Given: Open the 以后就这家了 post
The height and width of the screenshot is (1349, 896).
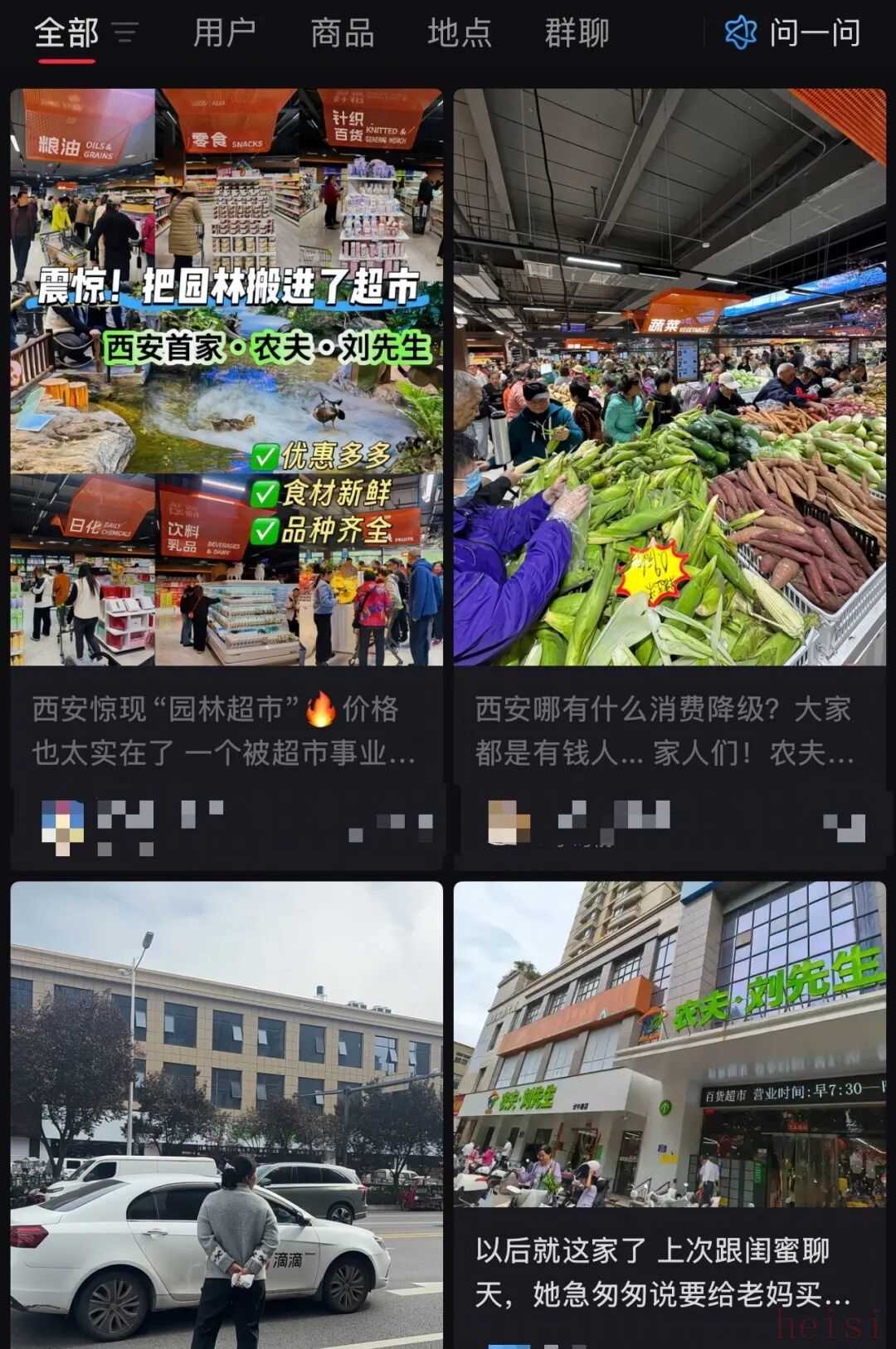Looking at the screenshot, I should pos(669,1079).
